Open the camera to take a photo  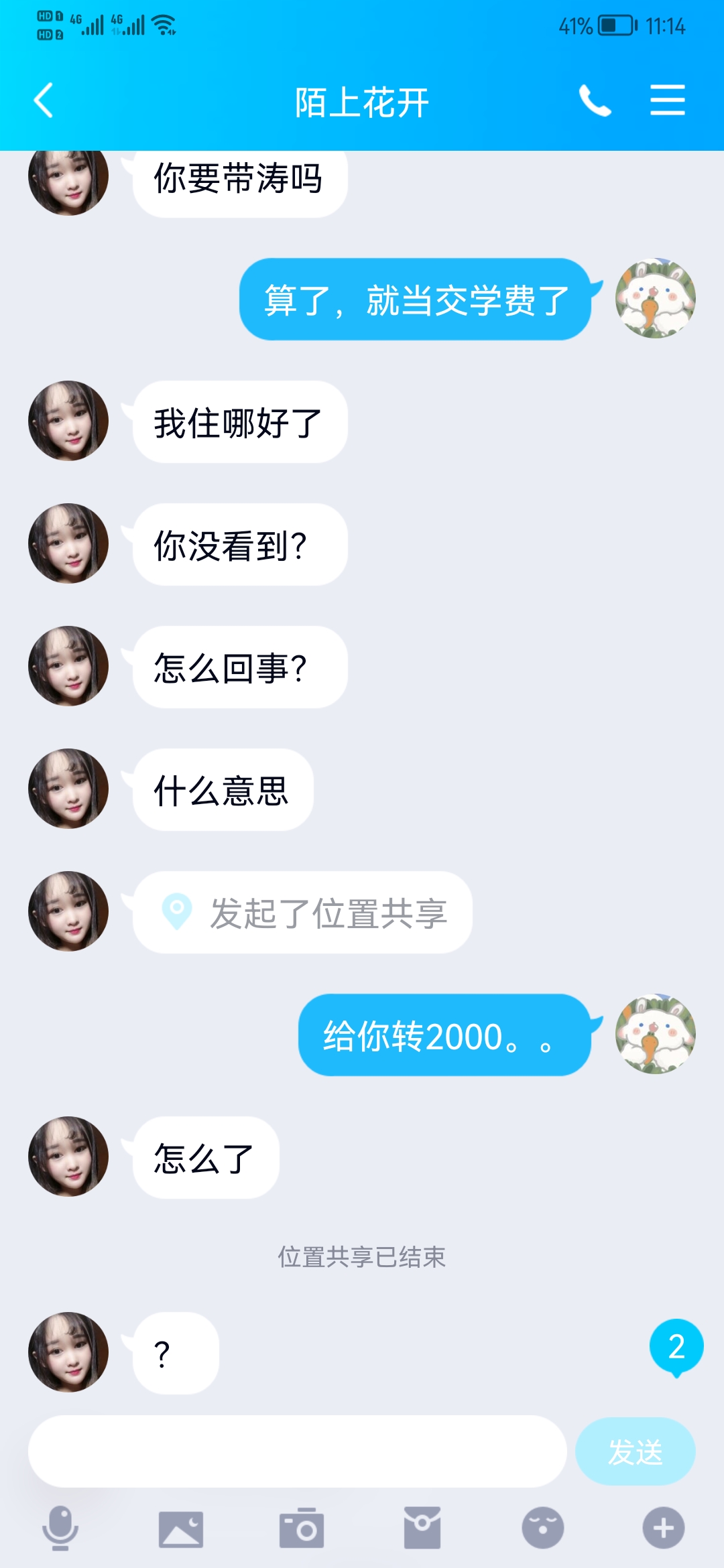pyautogui.click(x=302, y=1528)
